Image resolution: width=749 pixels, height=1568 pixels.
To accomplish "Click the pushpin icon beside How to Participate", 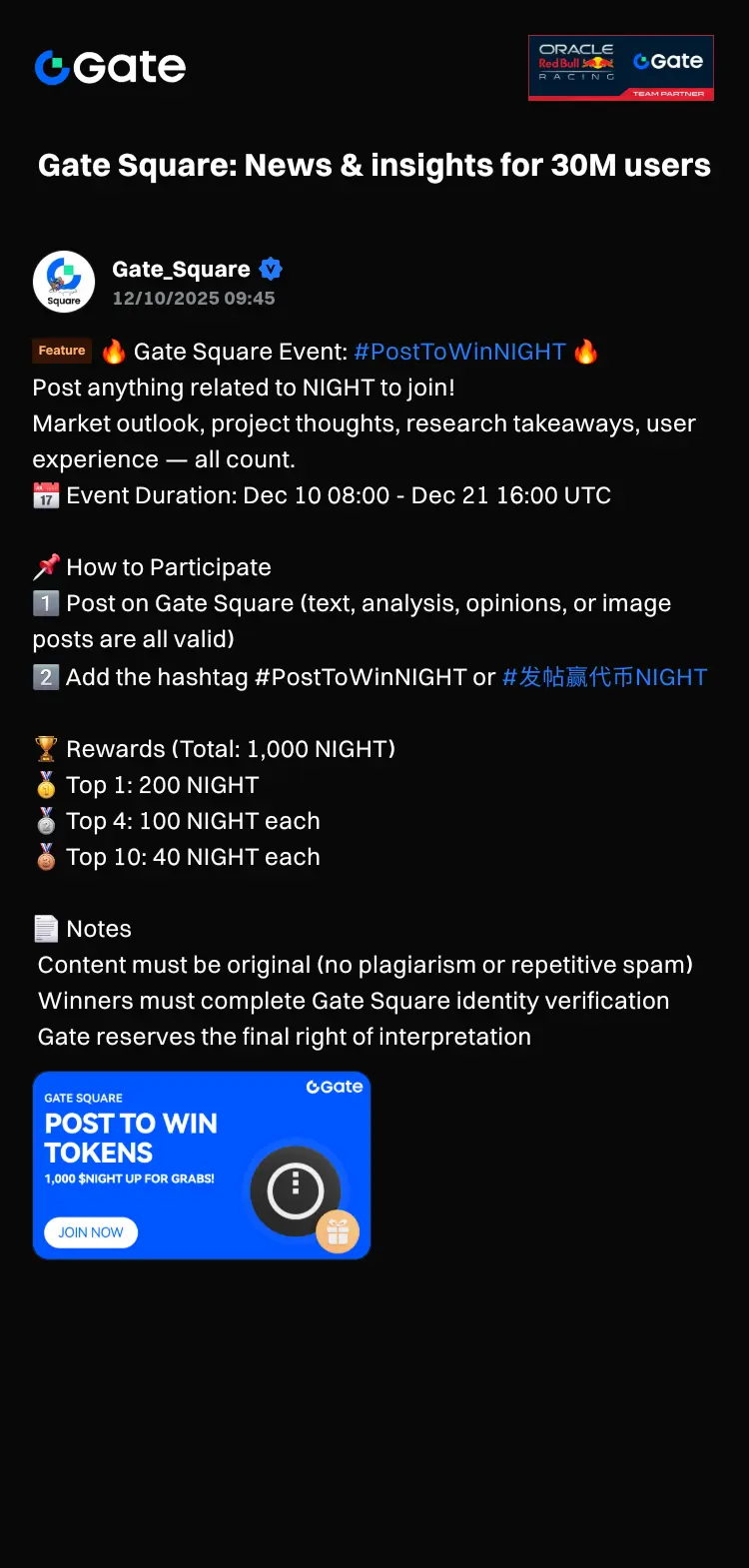I will point(44,566).
